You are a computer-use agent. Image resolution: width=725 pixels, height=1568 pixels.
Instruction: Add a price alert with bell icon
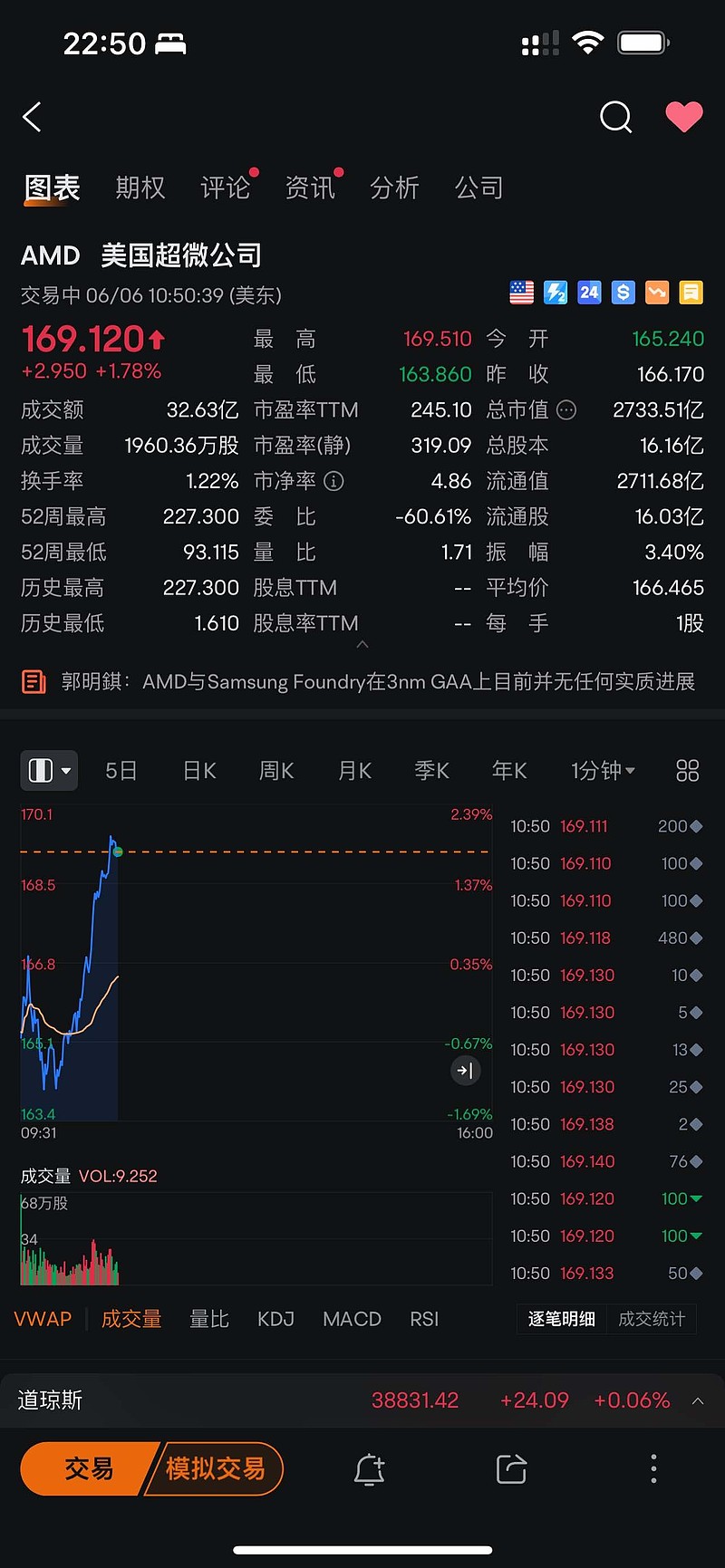point(369,1469)
